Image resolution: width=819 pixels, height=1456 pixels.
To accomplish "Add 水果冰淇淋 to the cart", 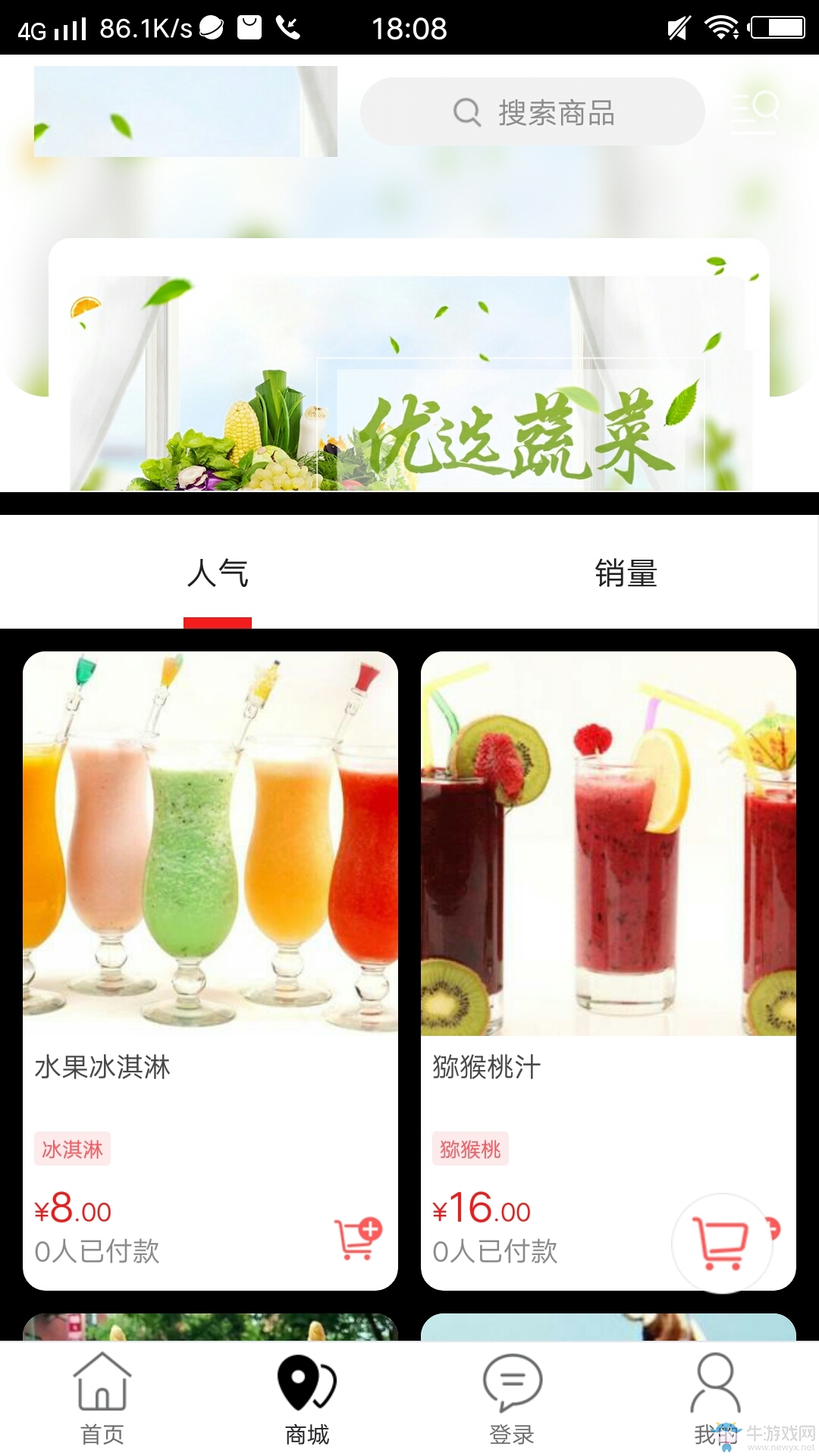I will tap(357, 1239).
